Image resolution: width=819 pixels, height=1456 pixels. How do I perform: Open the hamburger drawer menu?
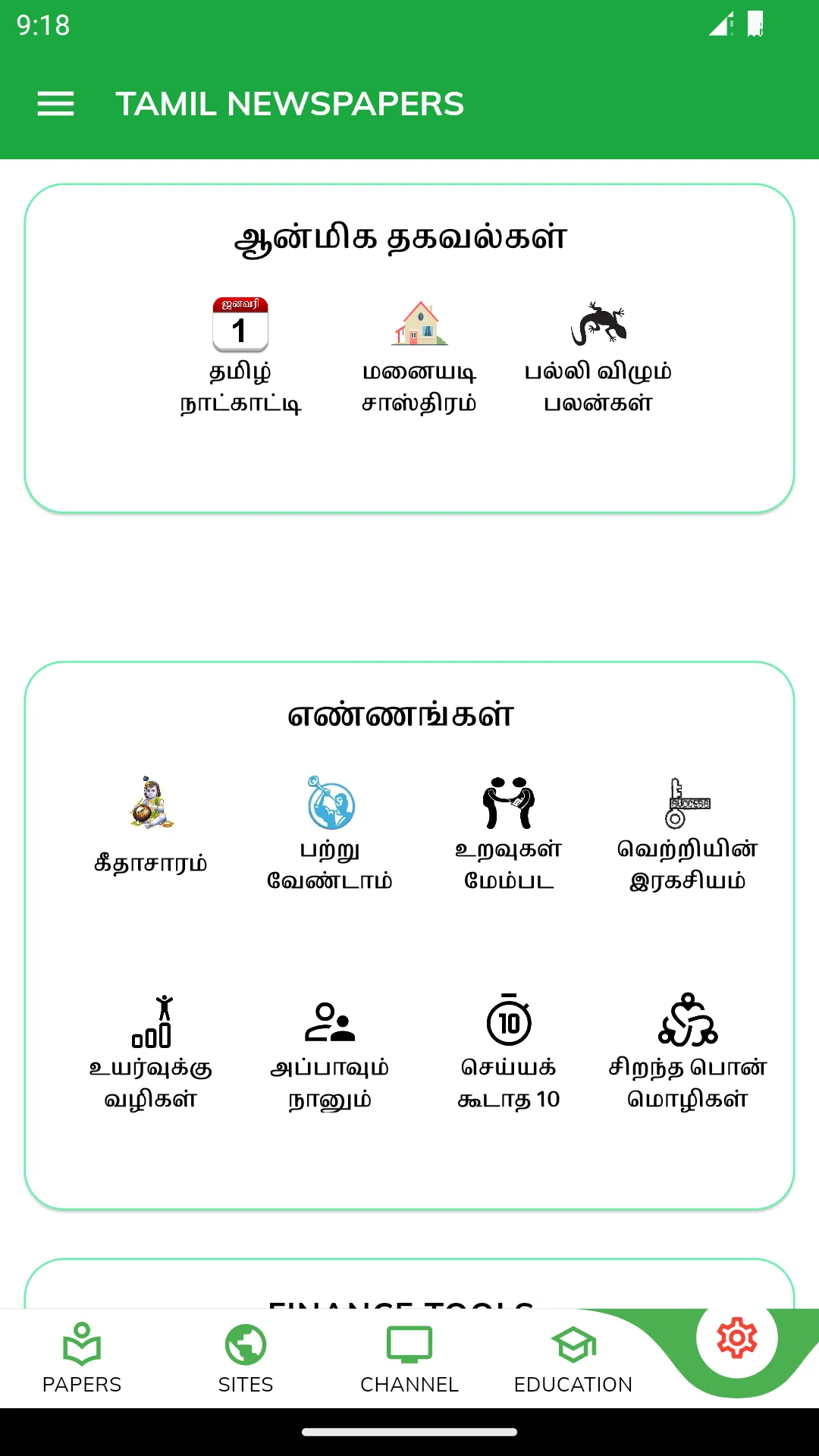(56, 104)
